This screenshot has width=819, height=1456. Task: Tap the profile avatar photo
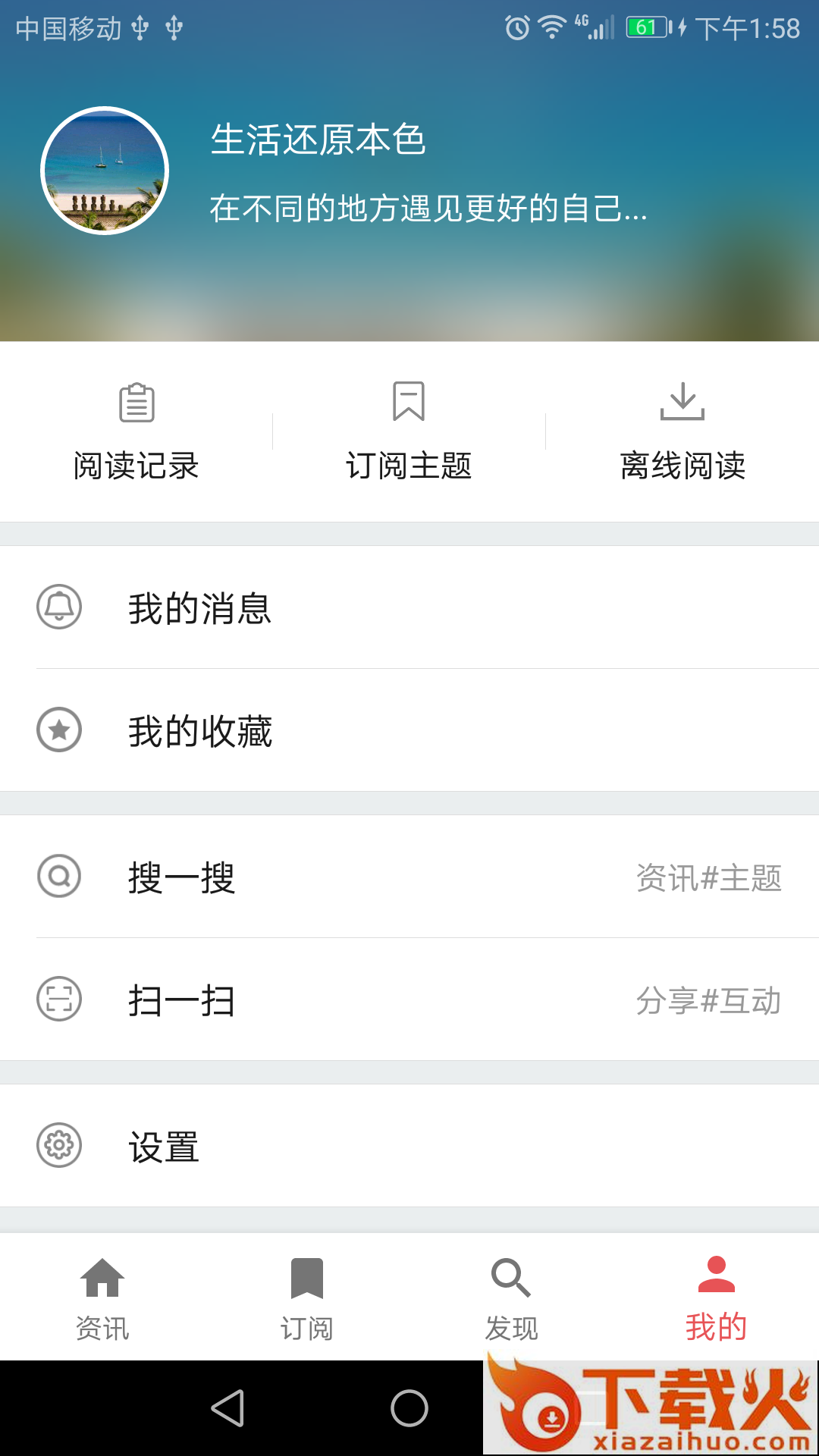pyautogui.click(x=105, y=171)
